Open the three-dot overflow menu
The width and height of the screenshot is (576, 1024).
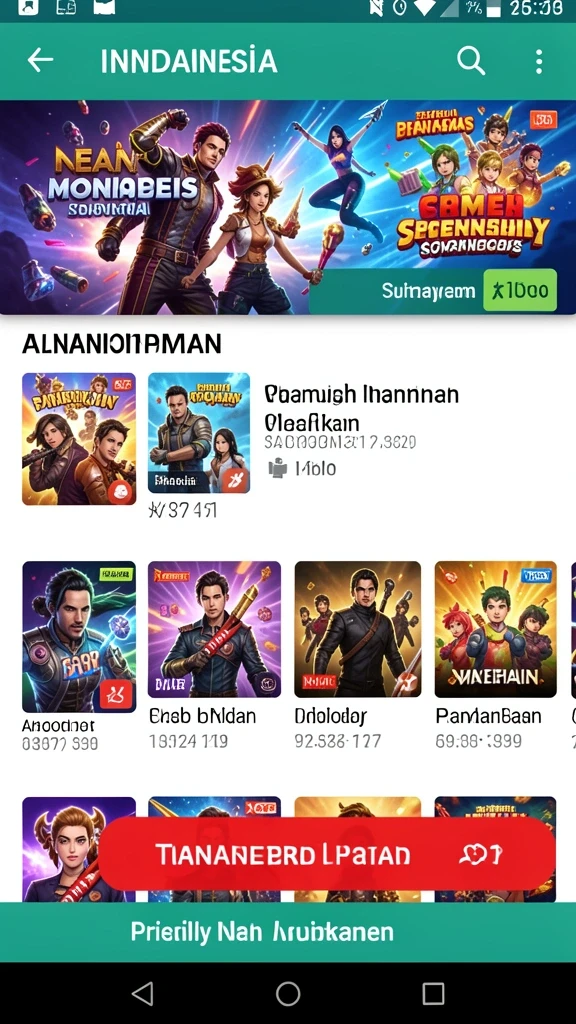[539, 61]
